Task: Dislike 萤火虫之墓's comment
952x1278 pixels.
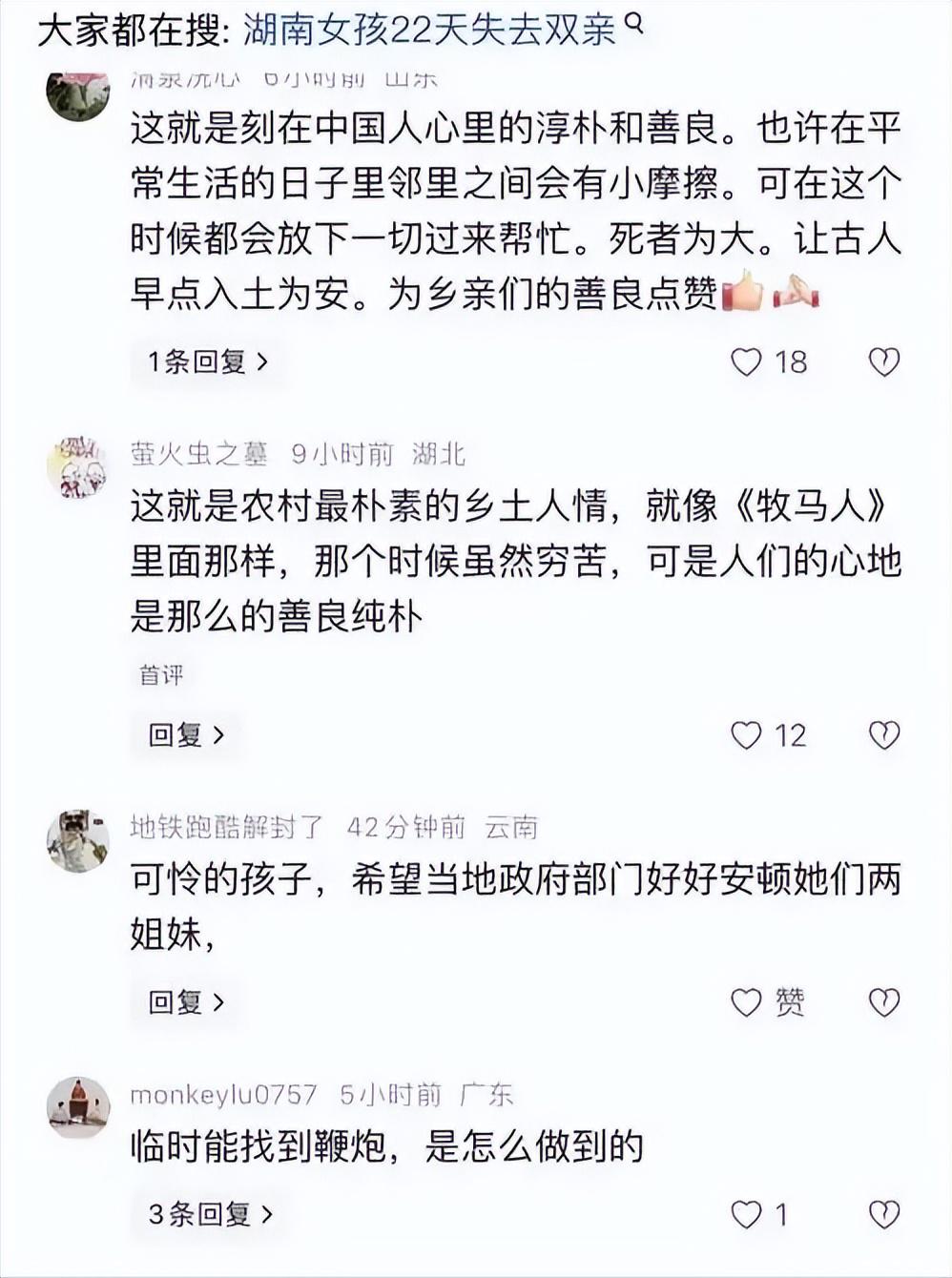Action: [x=884, y=734]
